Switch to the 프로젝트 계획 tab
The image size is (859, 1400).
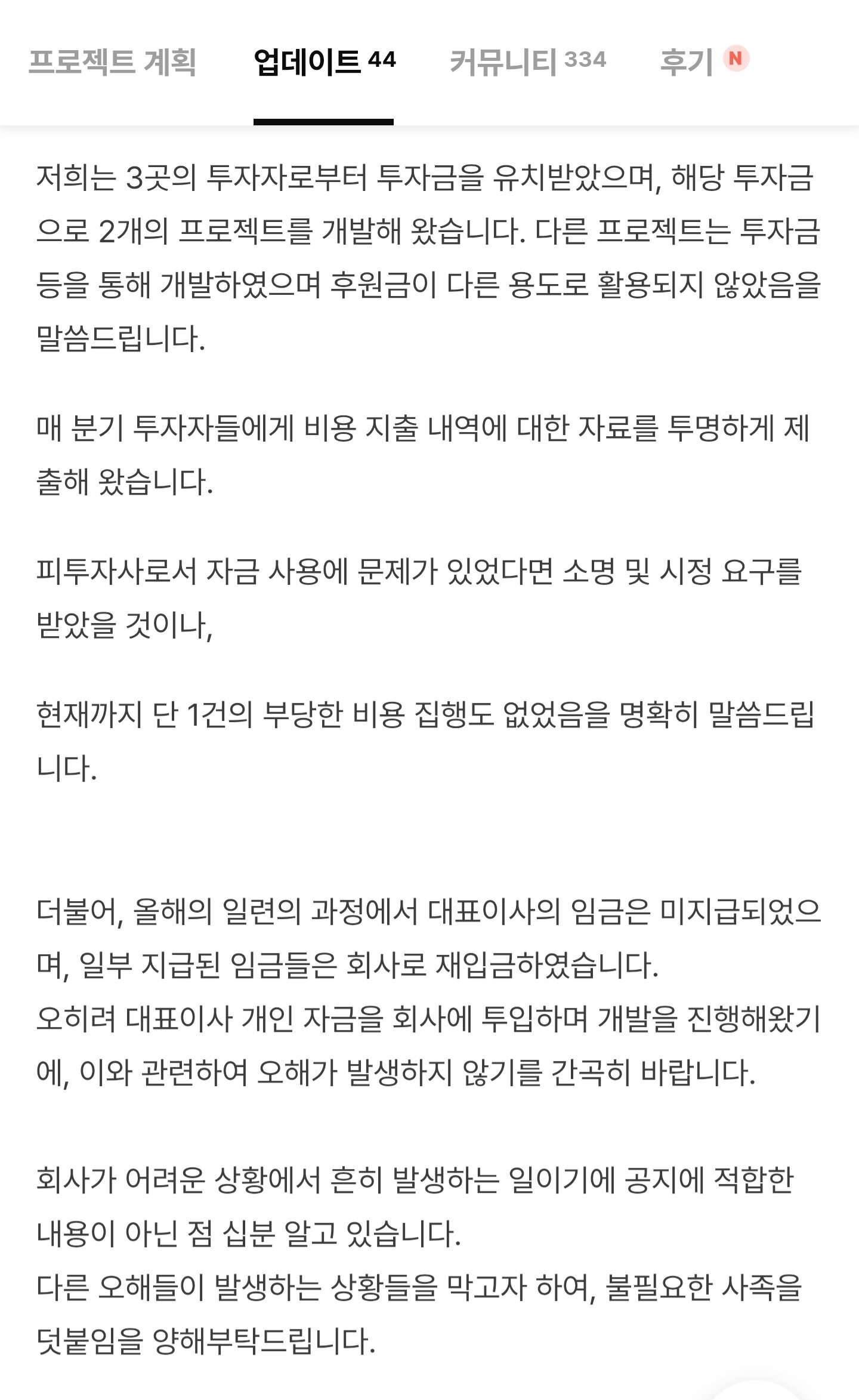click(x=112, y=61)
